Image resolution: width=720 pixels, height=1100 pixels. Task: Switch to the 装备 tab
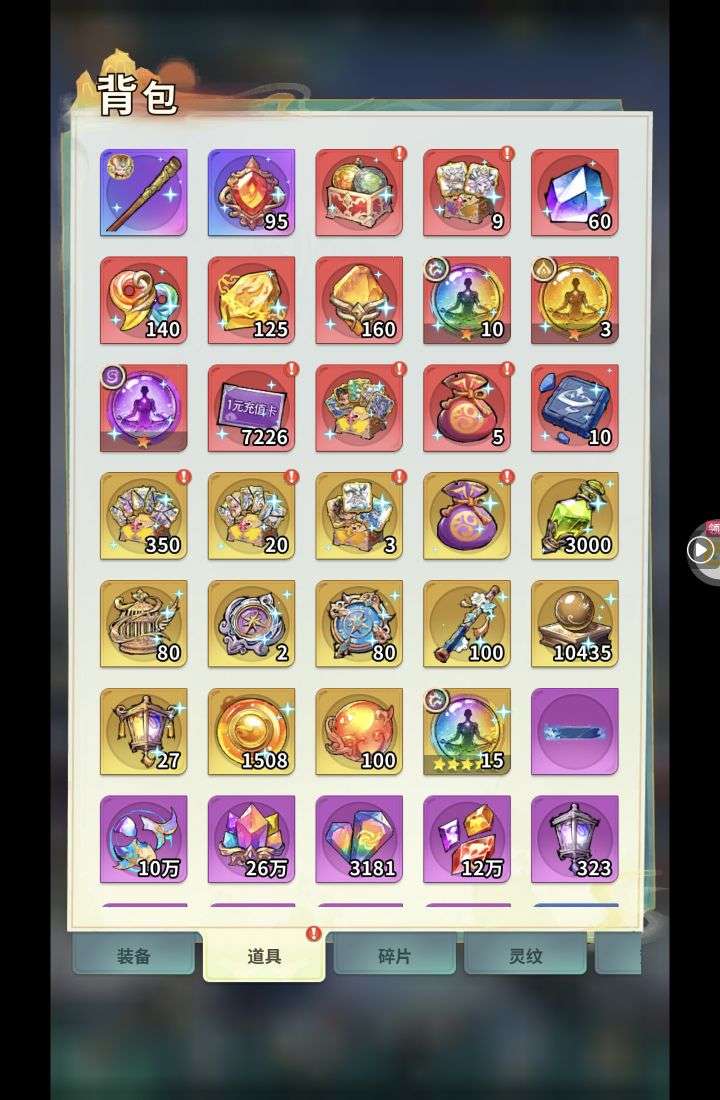tap(133, 956)
